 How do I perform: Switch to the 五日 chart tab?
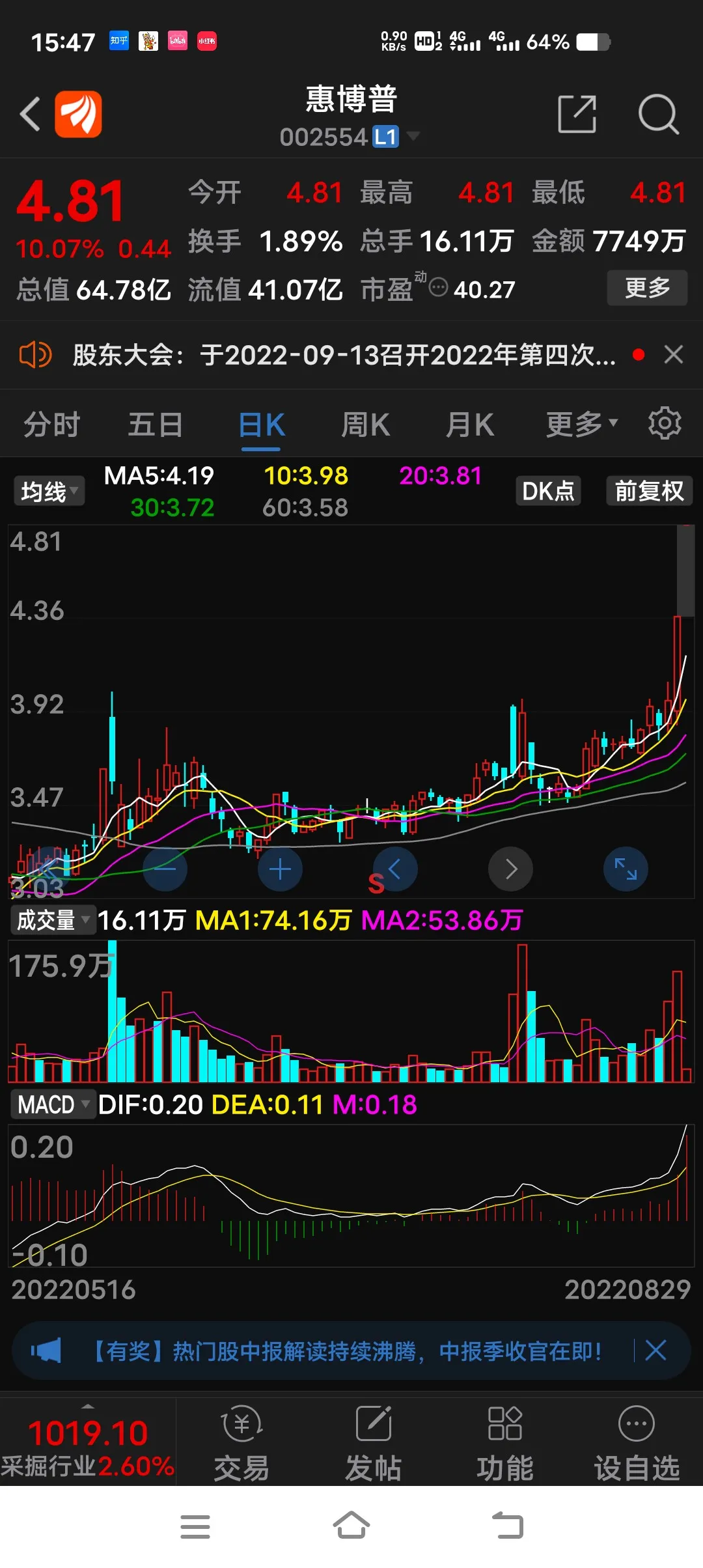point(155,425)
